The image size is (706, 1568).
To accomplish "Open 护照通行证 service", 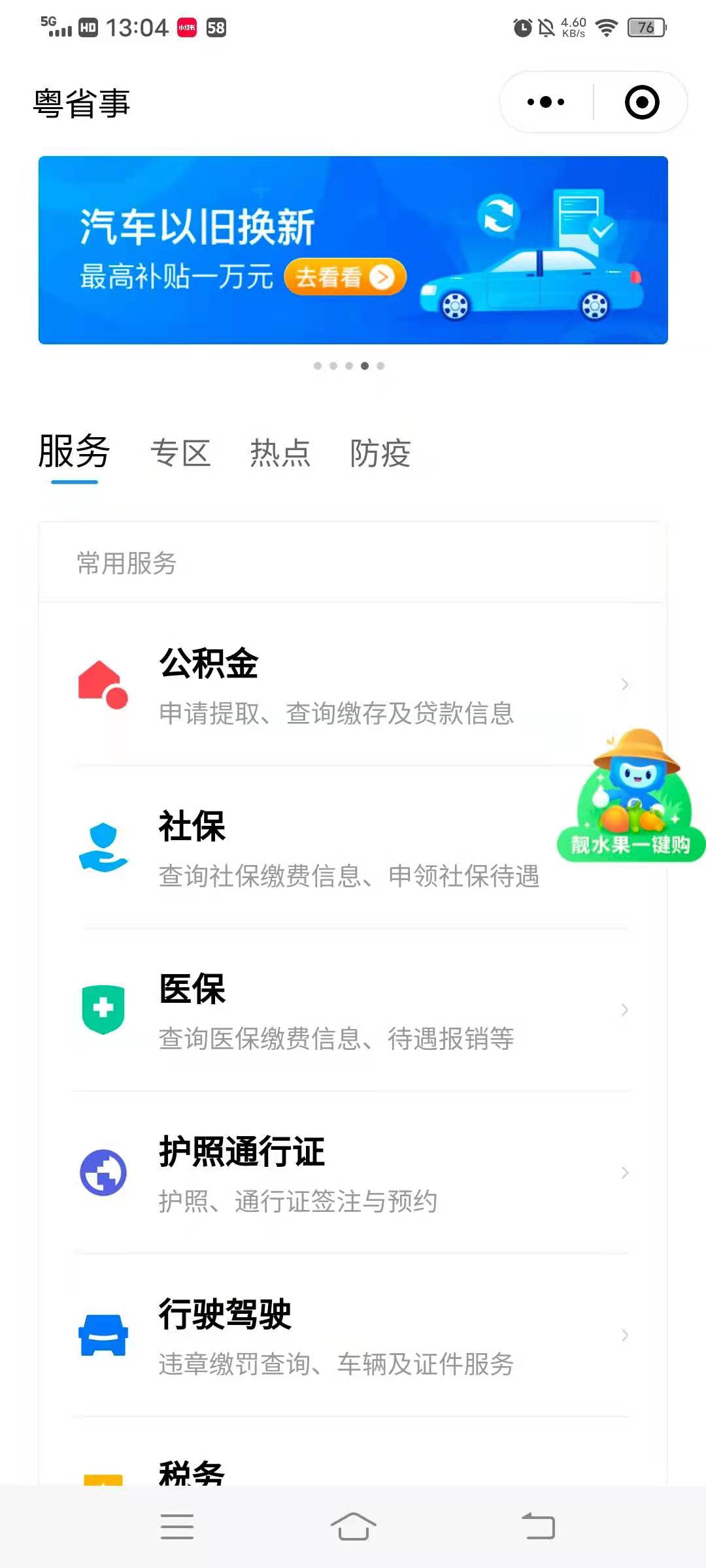I will (x=353, y=1173).
